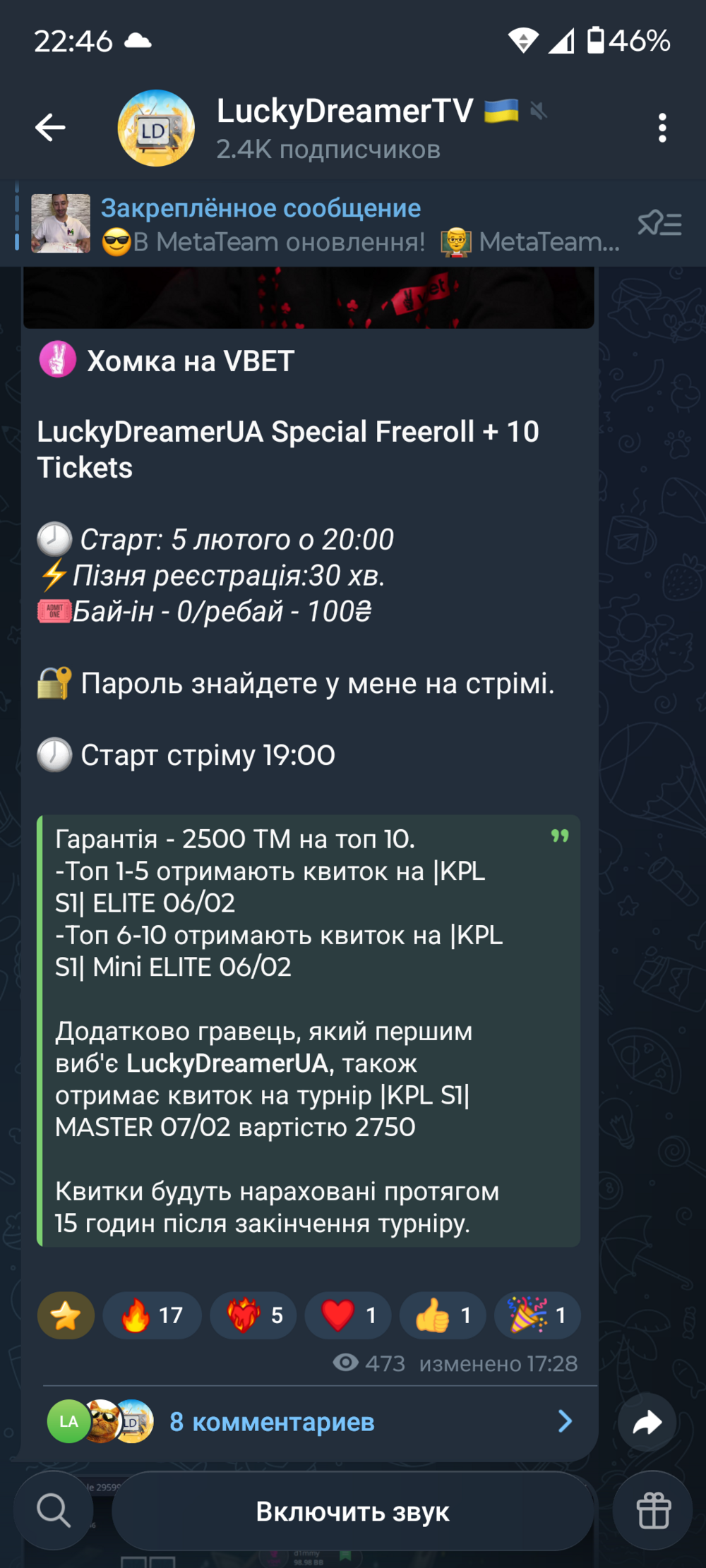React with the red heart
This screenshot has width=706, height=1568.
[x=348, y=1315]
